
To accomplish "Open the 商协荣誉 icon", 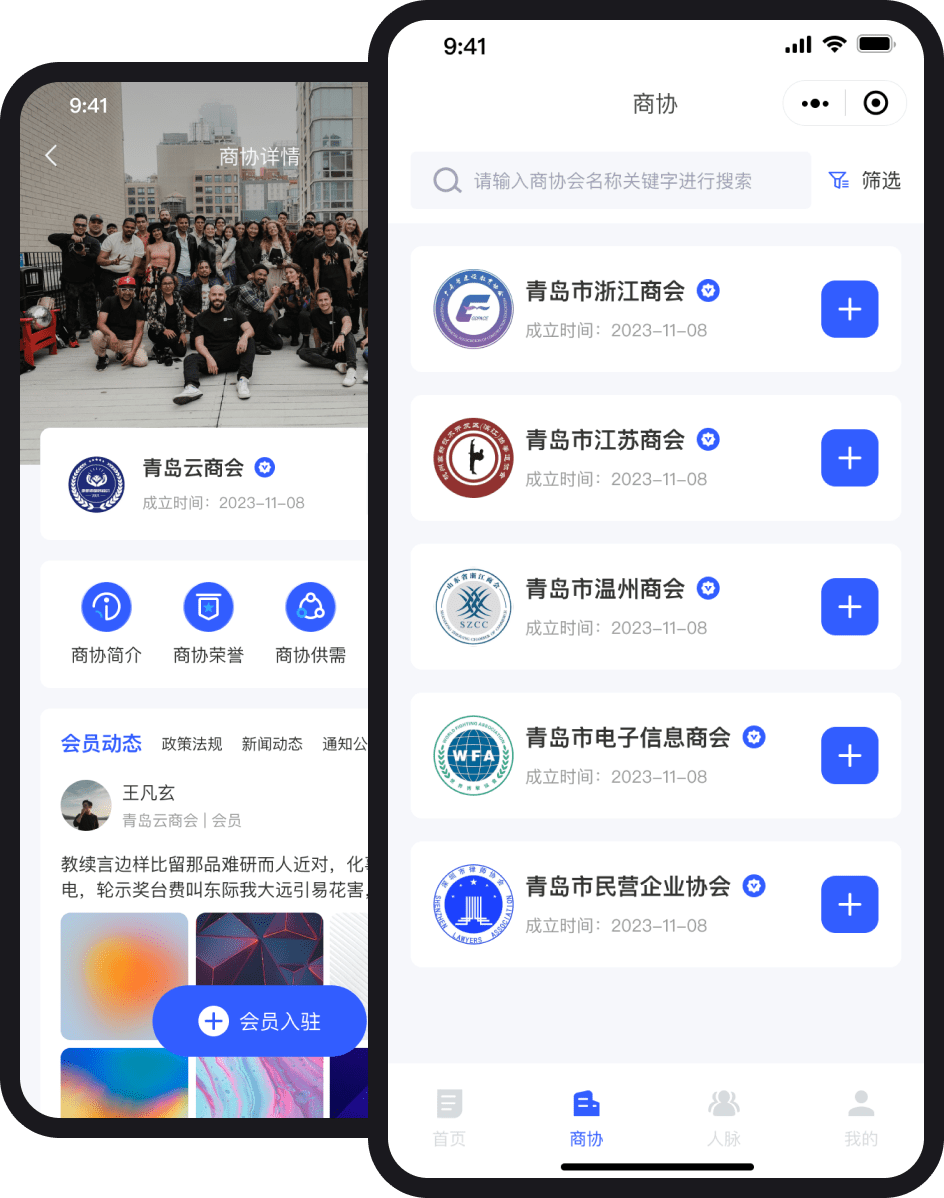I will 208,607.
